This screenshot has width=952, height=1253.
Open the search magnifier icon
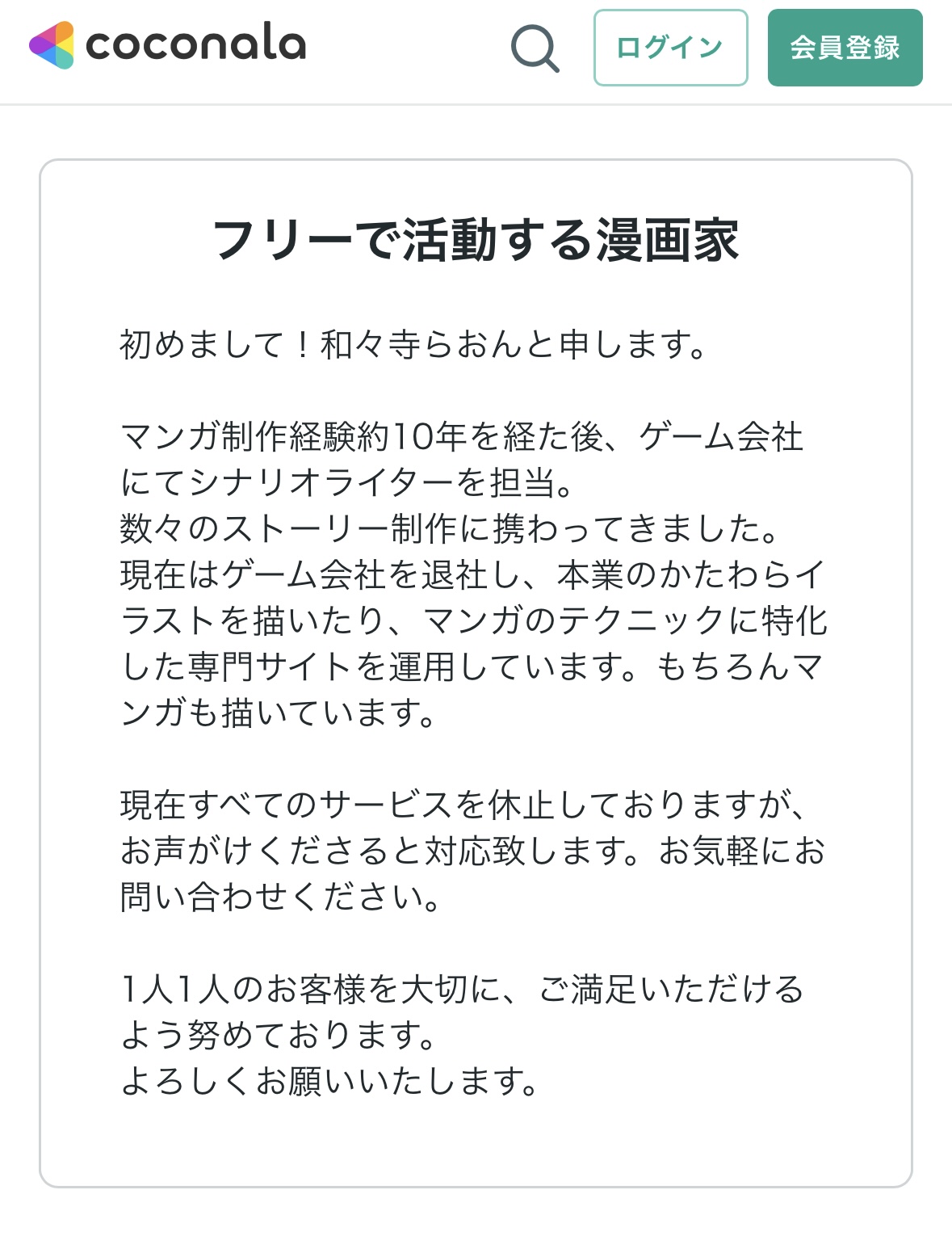[x=535, y=48]
